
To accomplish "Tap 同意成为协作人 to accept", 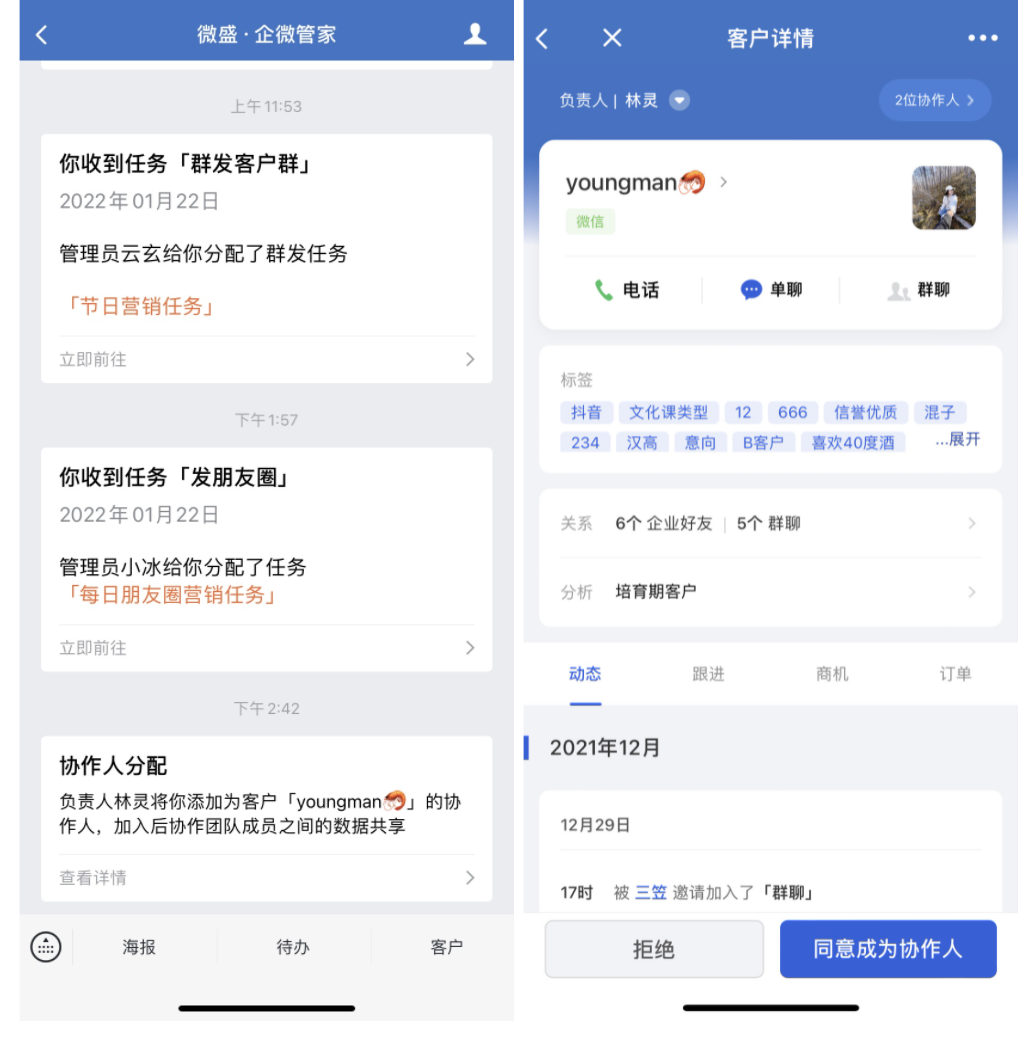I will (x=887, y=949).
